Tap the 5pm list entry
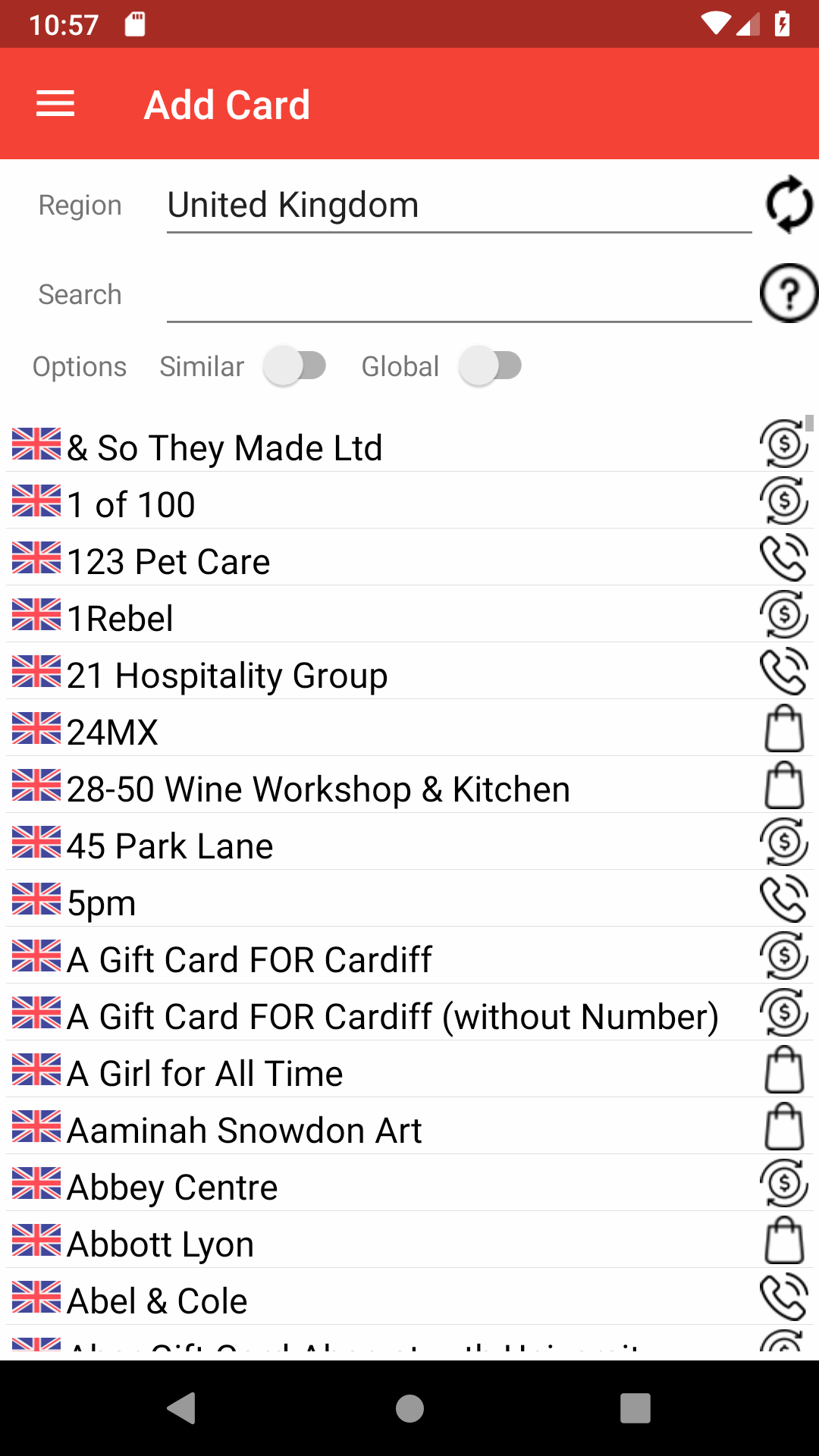Viewport: 819px width, 1456px height. [102, 902]
